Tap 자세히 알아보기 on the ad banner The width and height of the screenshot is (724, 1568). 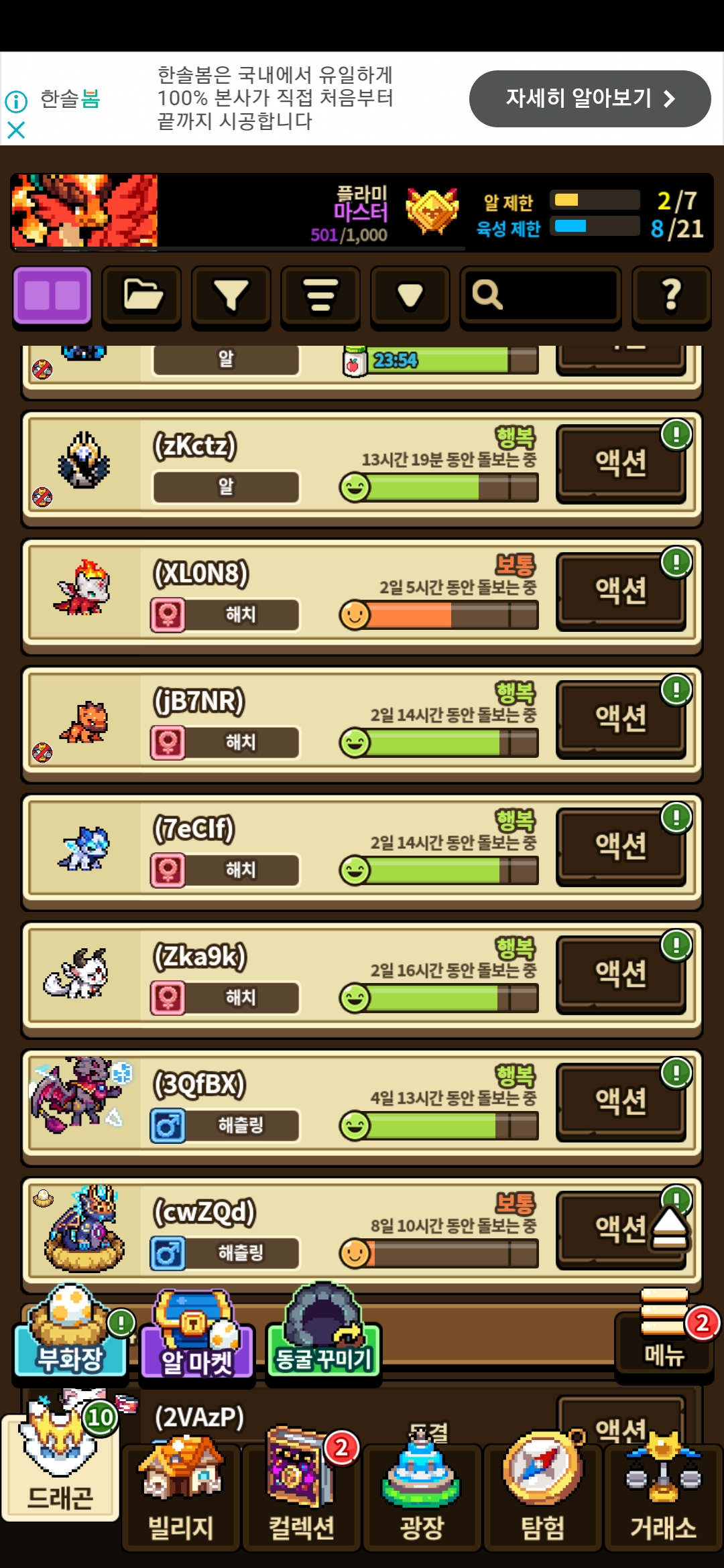[589, 99]
